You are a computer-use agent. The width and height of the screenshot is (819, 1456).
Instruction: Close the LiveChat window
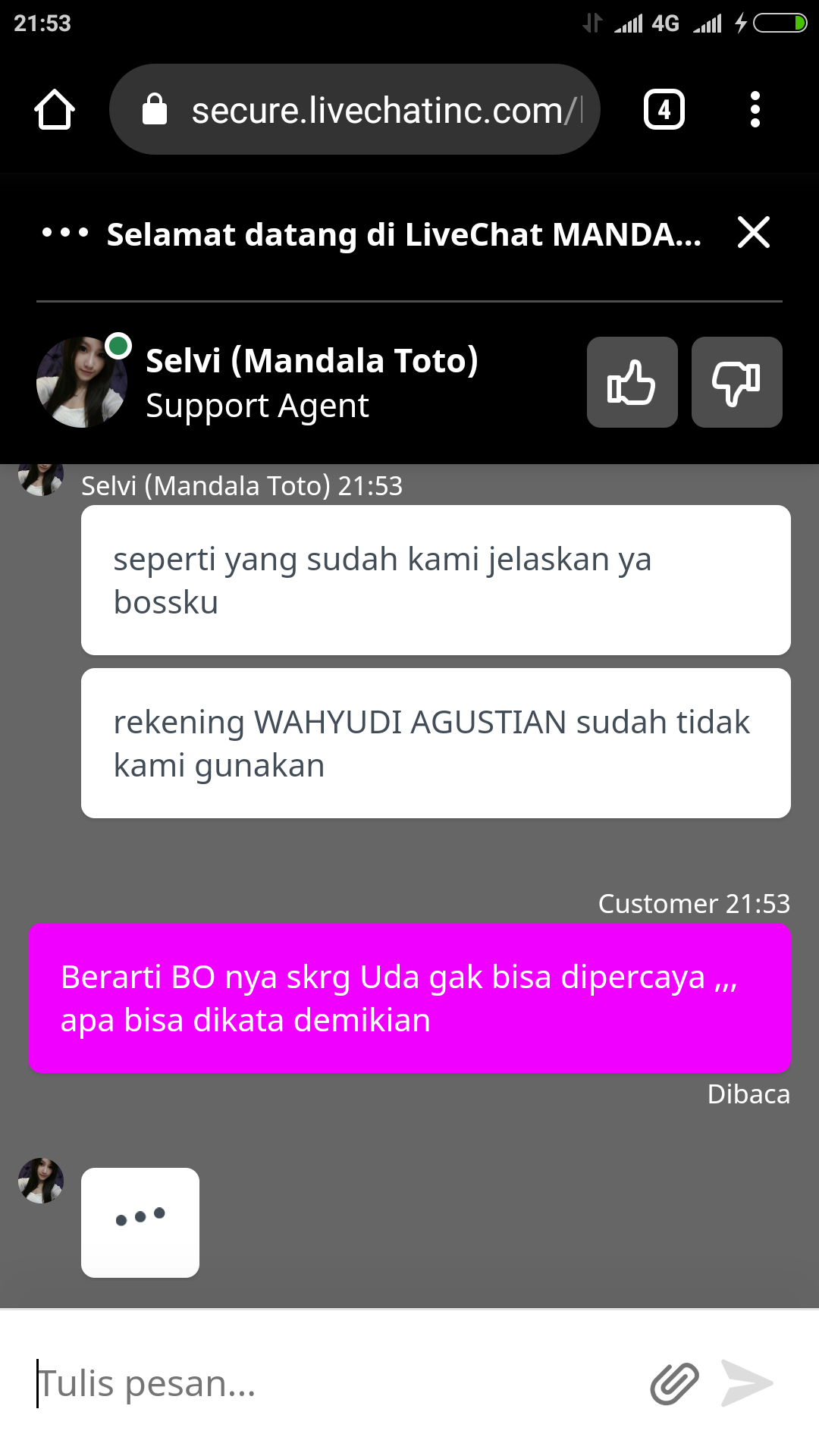754,232
